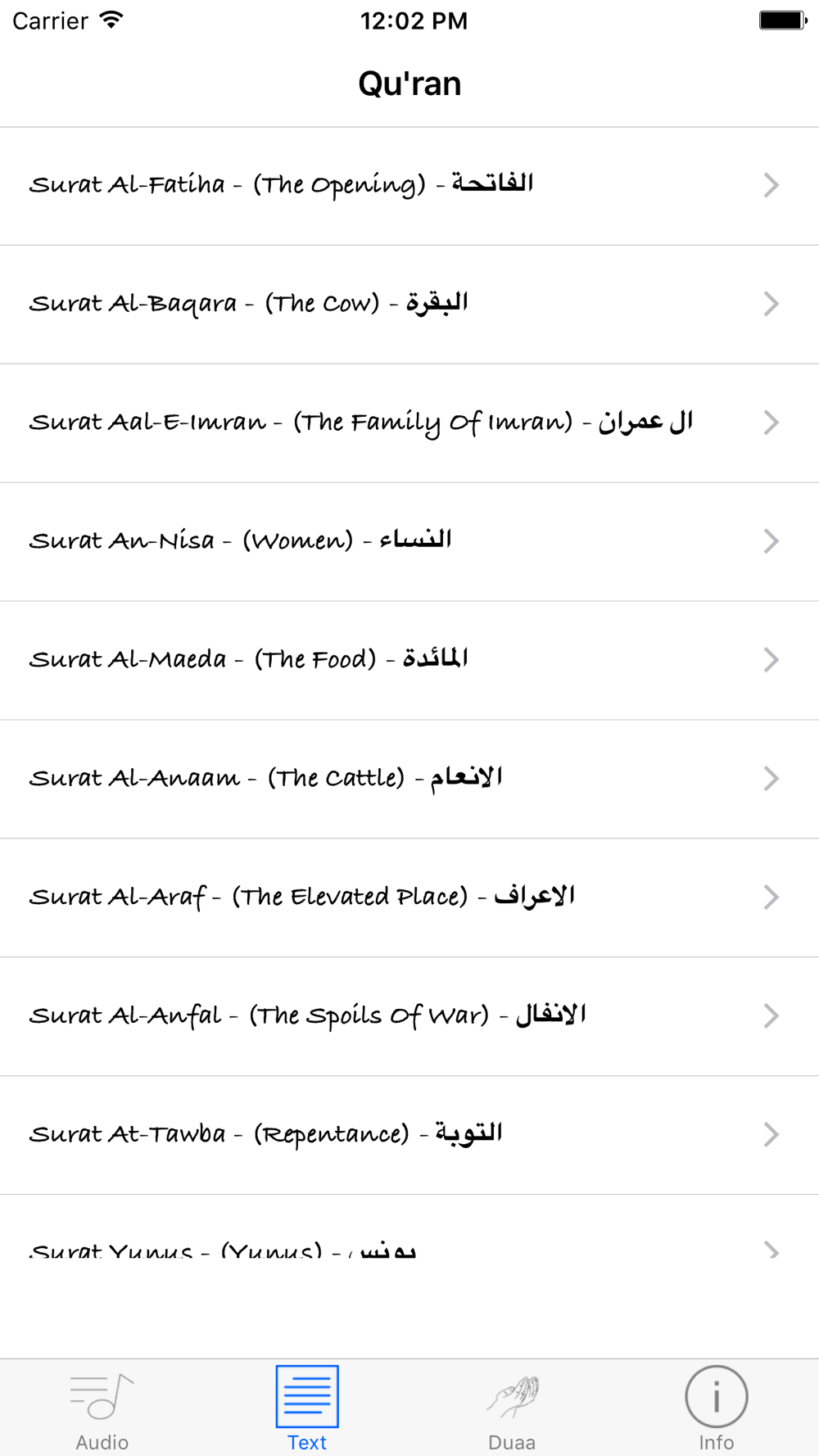The image size is (819, 1456).
Task: Select Surat Aal-E-Imran from the list
Action: tap(409, 423)
